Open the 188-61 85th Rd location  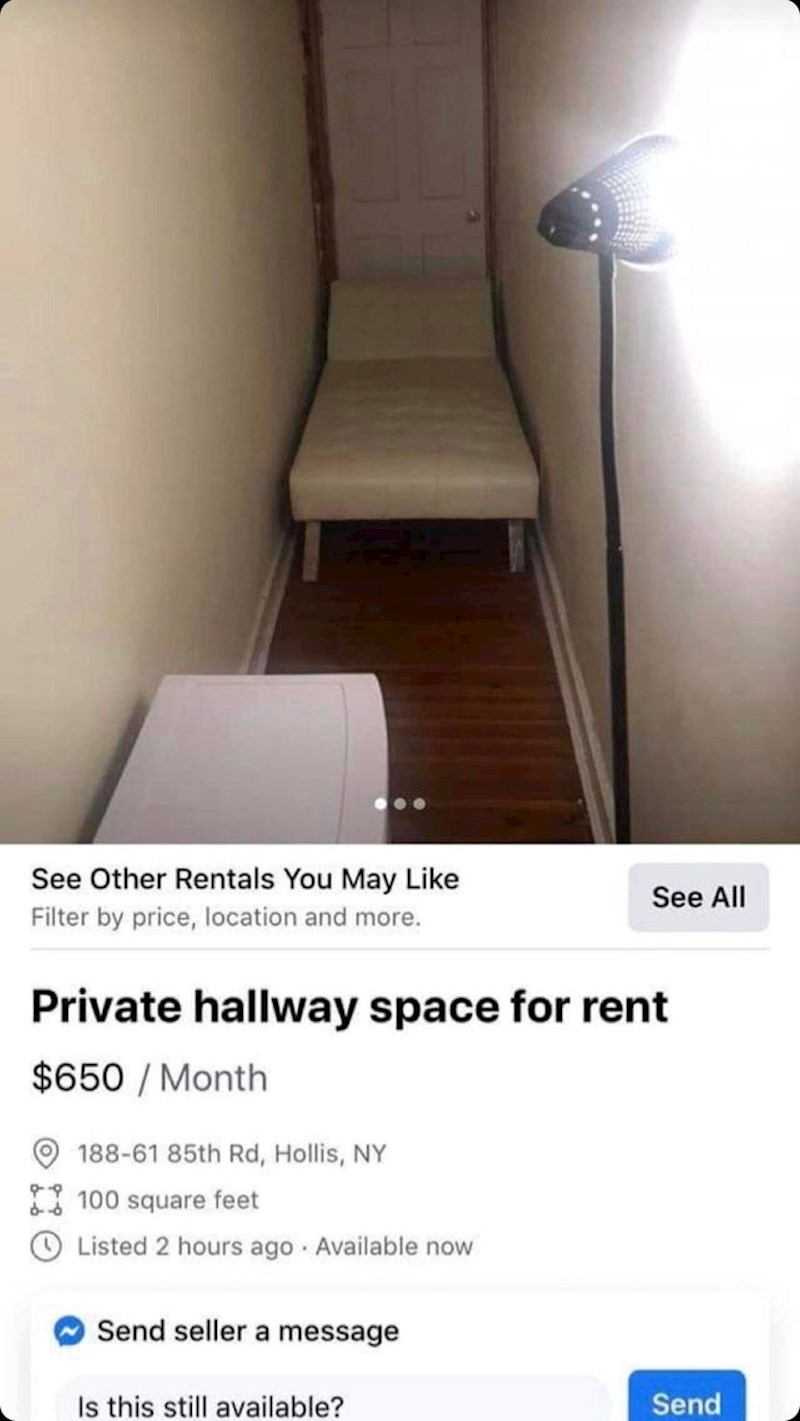pos(231,1154)
